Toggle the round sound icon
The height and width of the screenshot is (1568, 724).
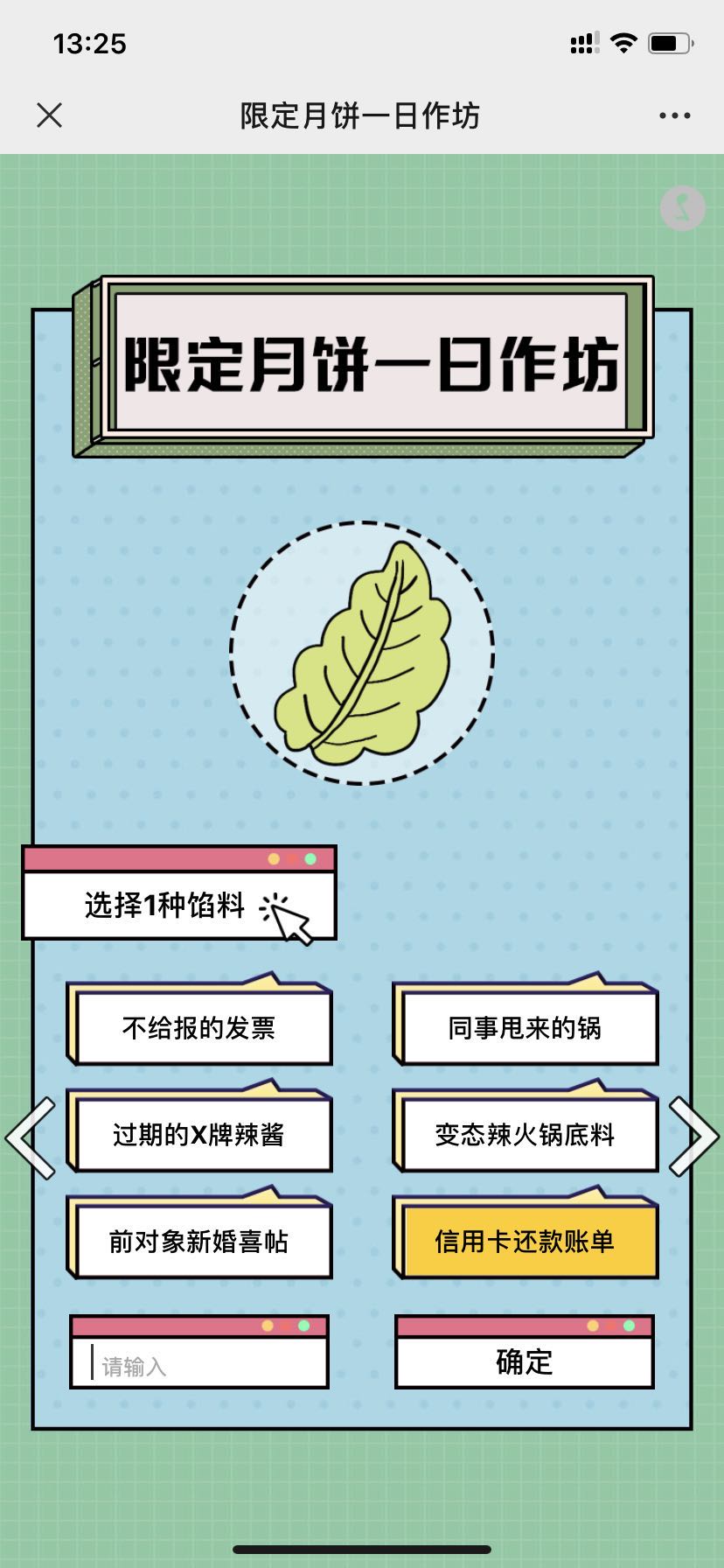[682, 208]
